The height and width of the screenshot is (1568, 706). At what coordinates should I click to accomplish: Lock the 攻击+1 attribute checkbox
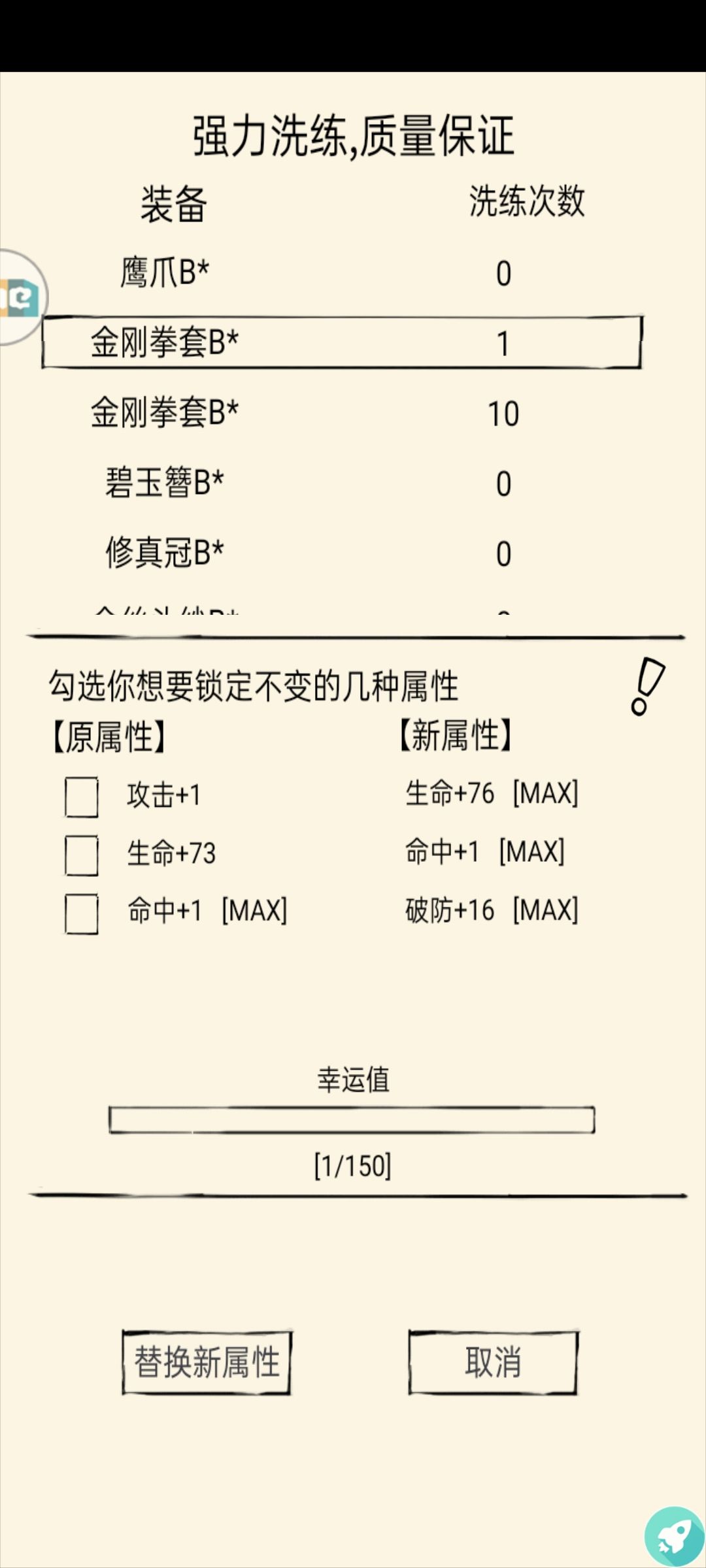point(82,797)
